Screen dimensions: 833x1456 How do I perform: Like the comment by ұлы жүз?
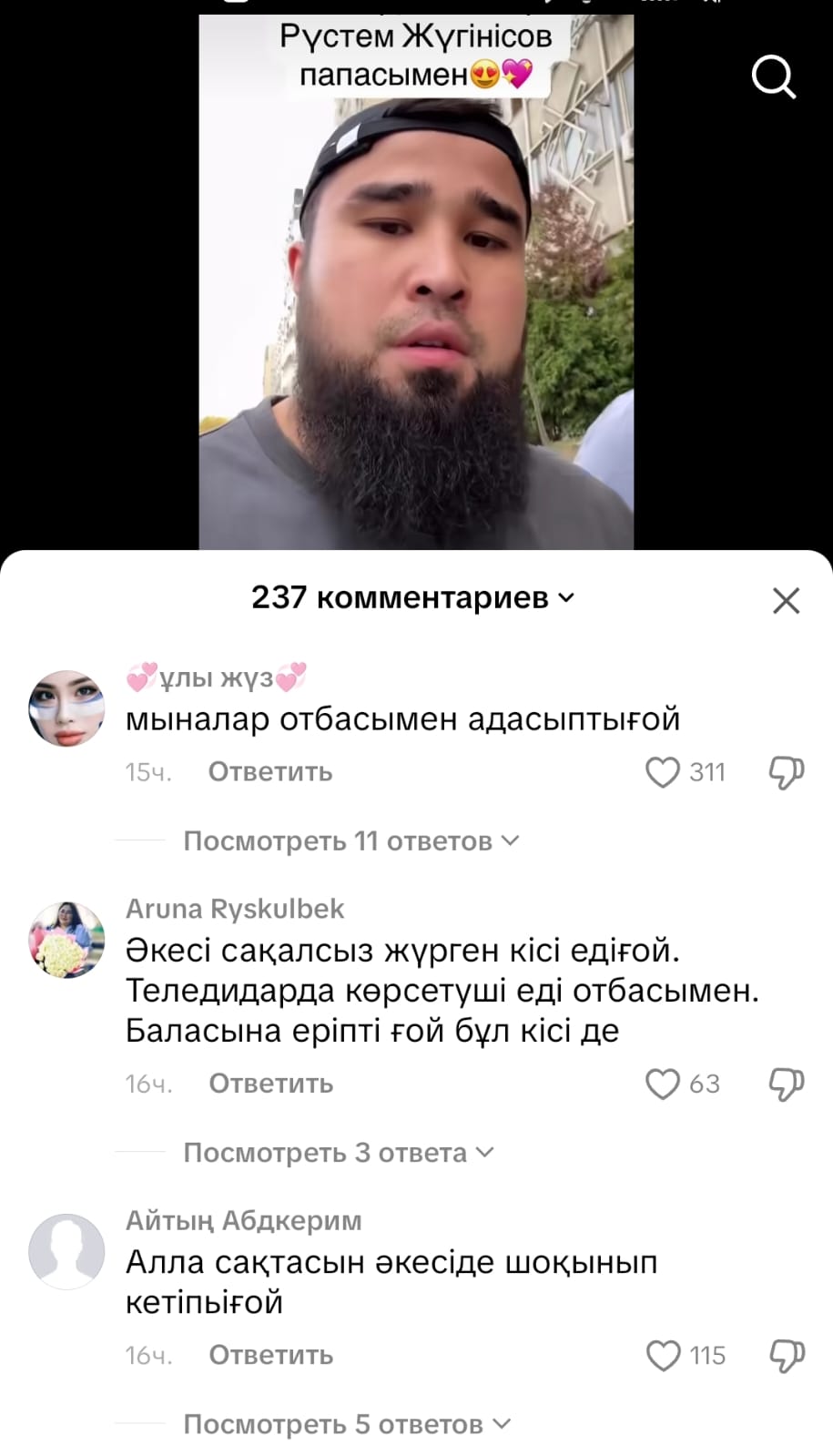(x=663, y=772)
